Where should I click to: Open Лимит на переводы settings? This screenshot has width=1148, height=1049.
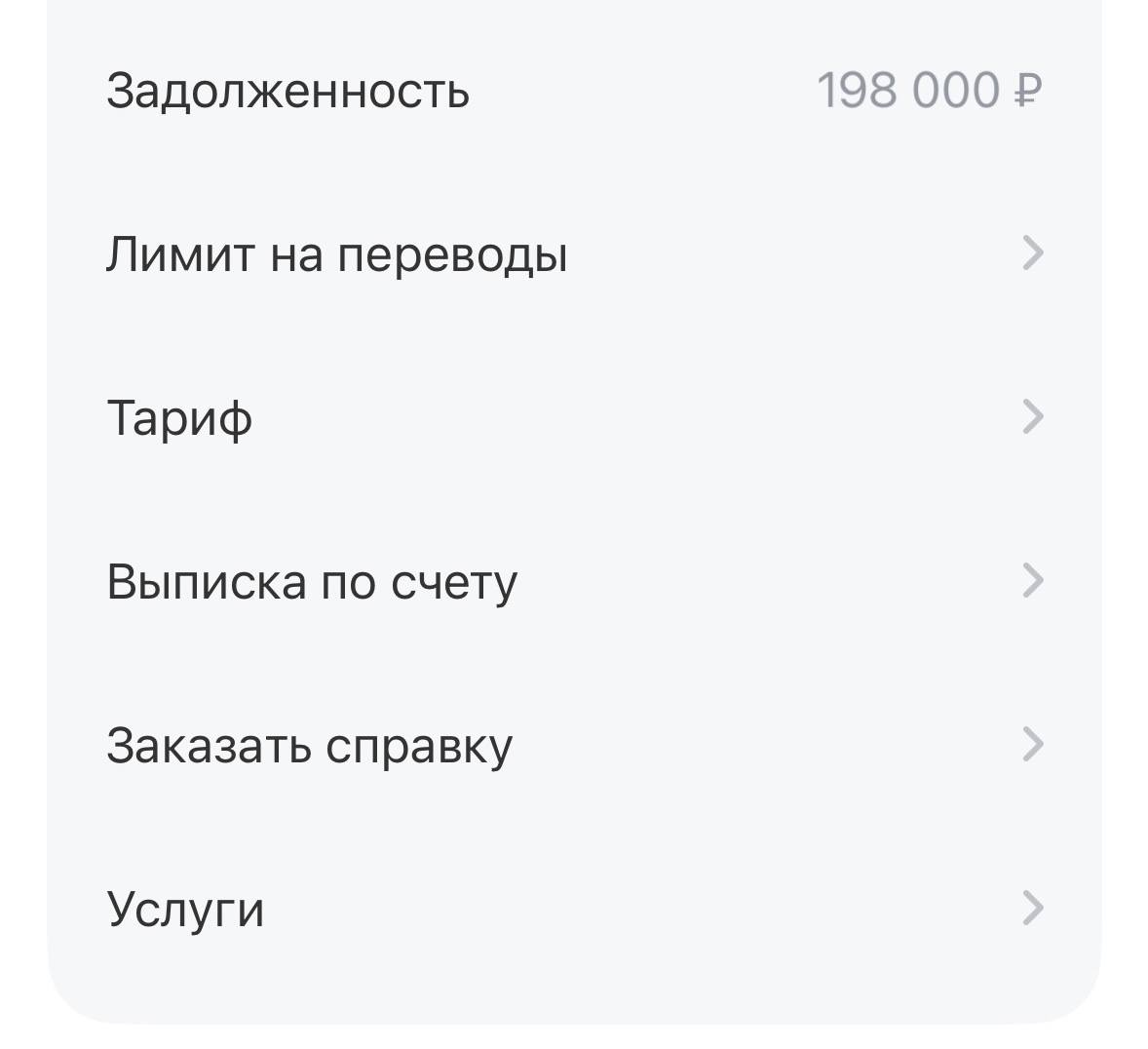pyautogui.click(x=573, y=254)
